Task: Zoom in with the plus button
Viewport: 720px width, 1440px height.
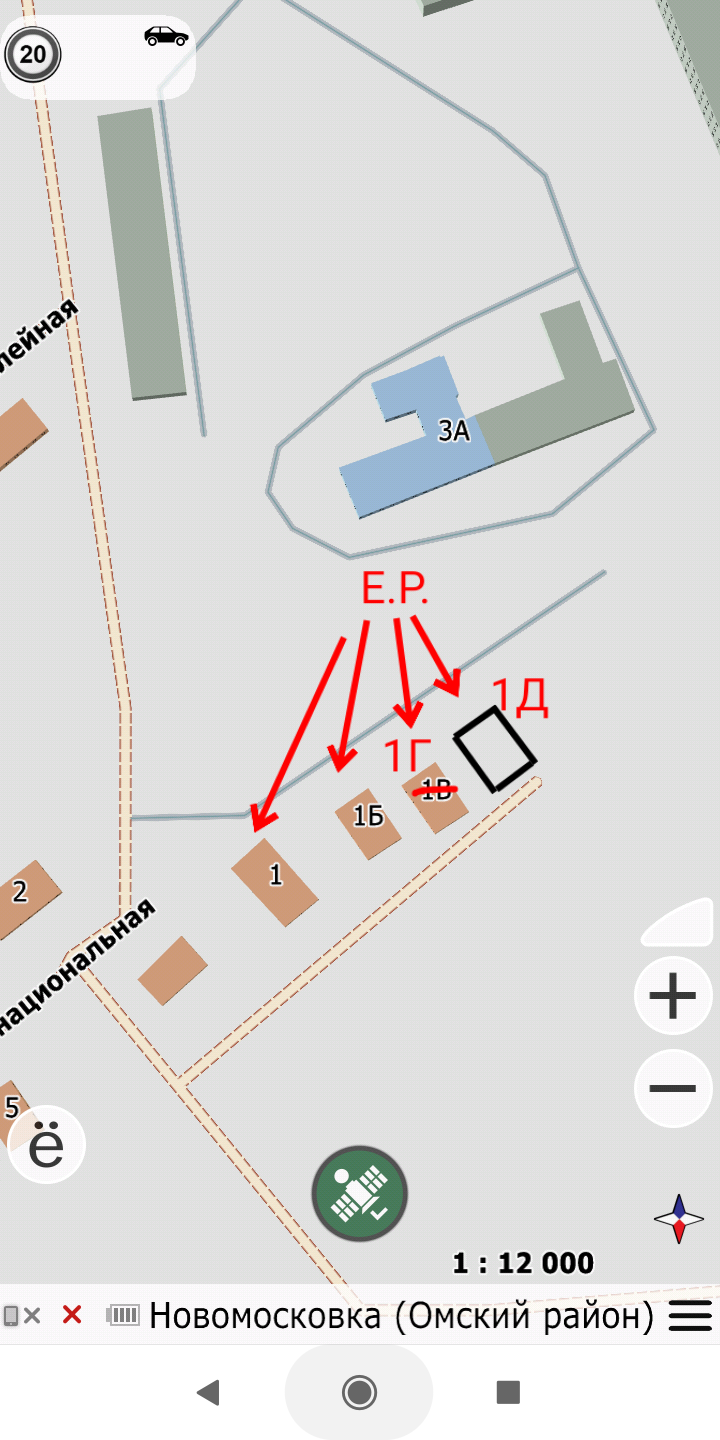Action: pos(673,997)
